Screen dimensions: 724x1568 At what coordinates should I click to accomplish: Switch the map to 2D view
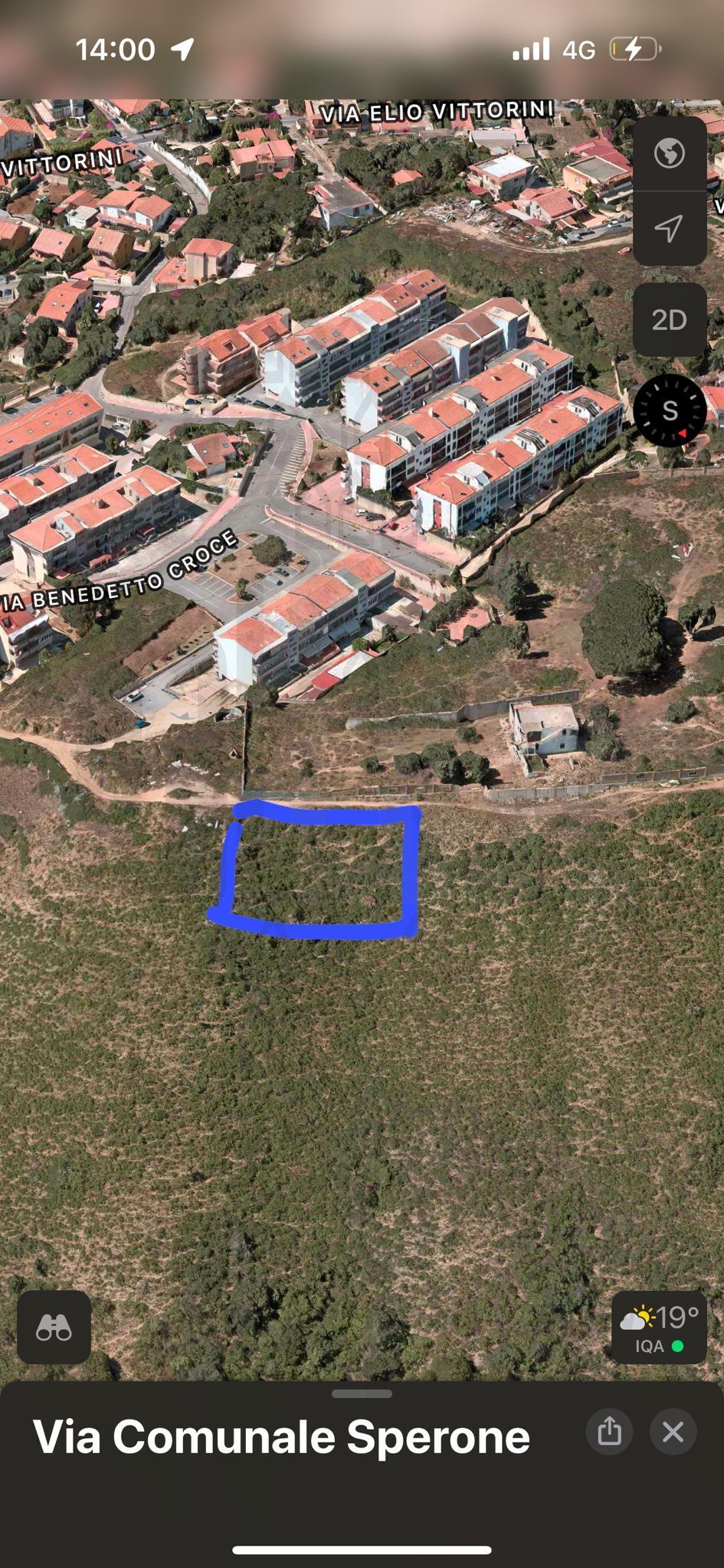coord(669,319)
